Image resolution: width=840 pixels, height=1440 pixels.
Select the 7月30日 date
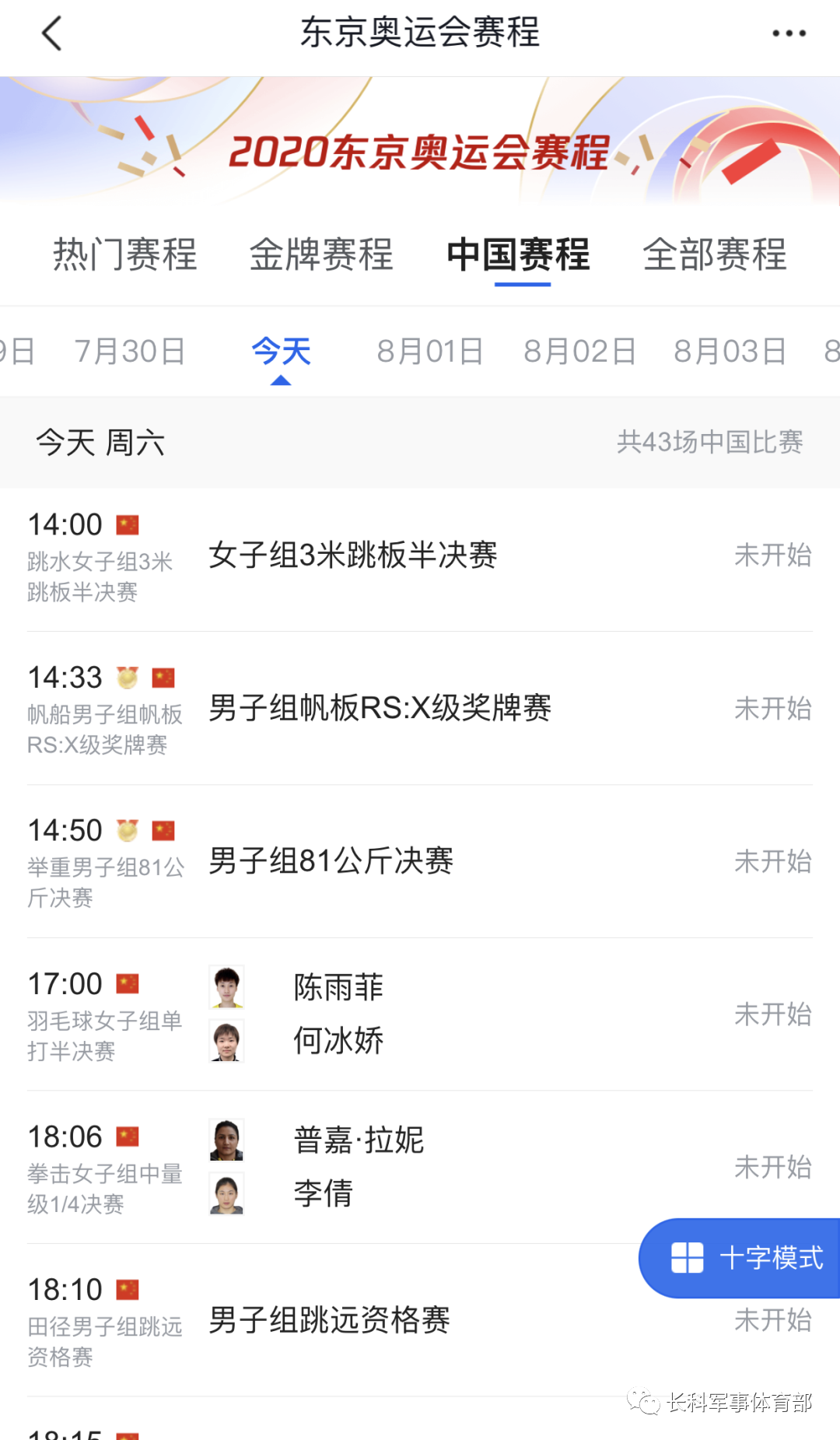(130, 352)
